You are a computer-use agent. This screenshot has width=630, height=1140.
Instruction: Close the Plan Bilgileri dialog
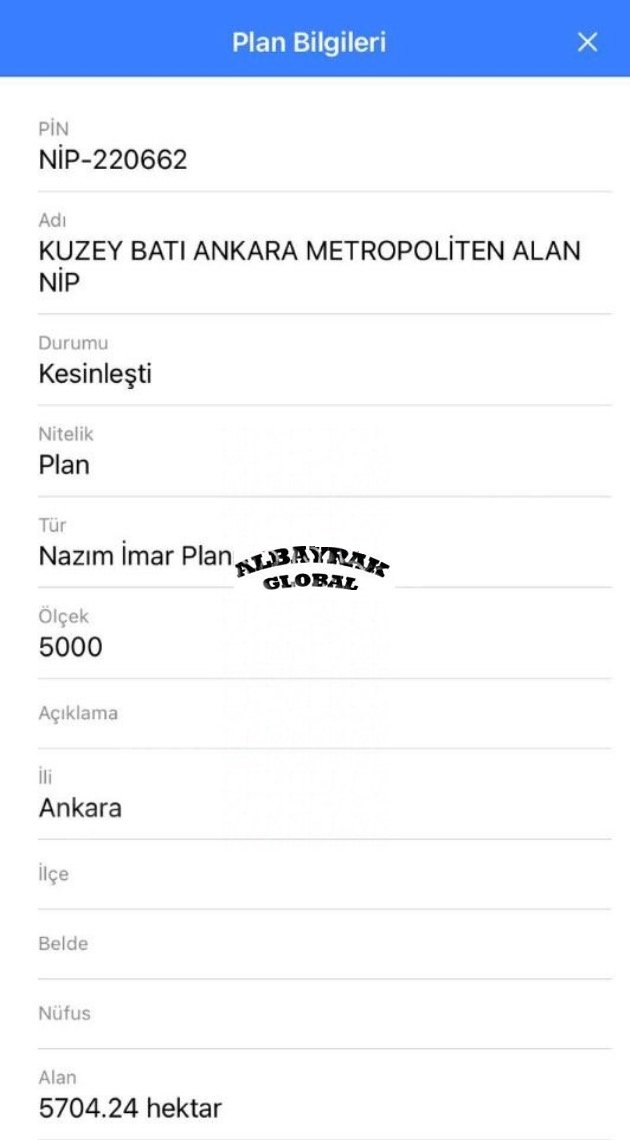[x=588, y=42]
